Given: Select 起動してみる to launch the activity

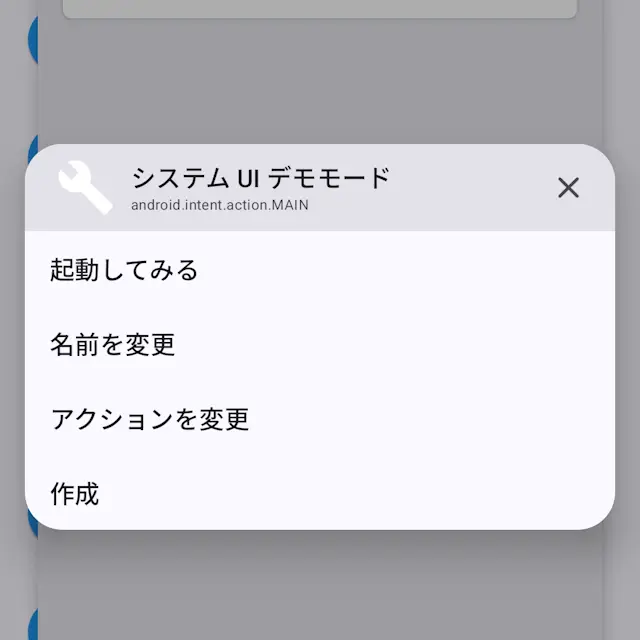Looking at the screenshot, I should pyautogui.click(x=124, y=270).
